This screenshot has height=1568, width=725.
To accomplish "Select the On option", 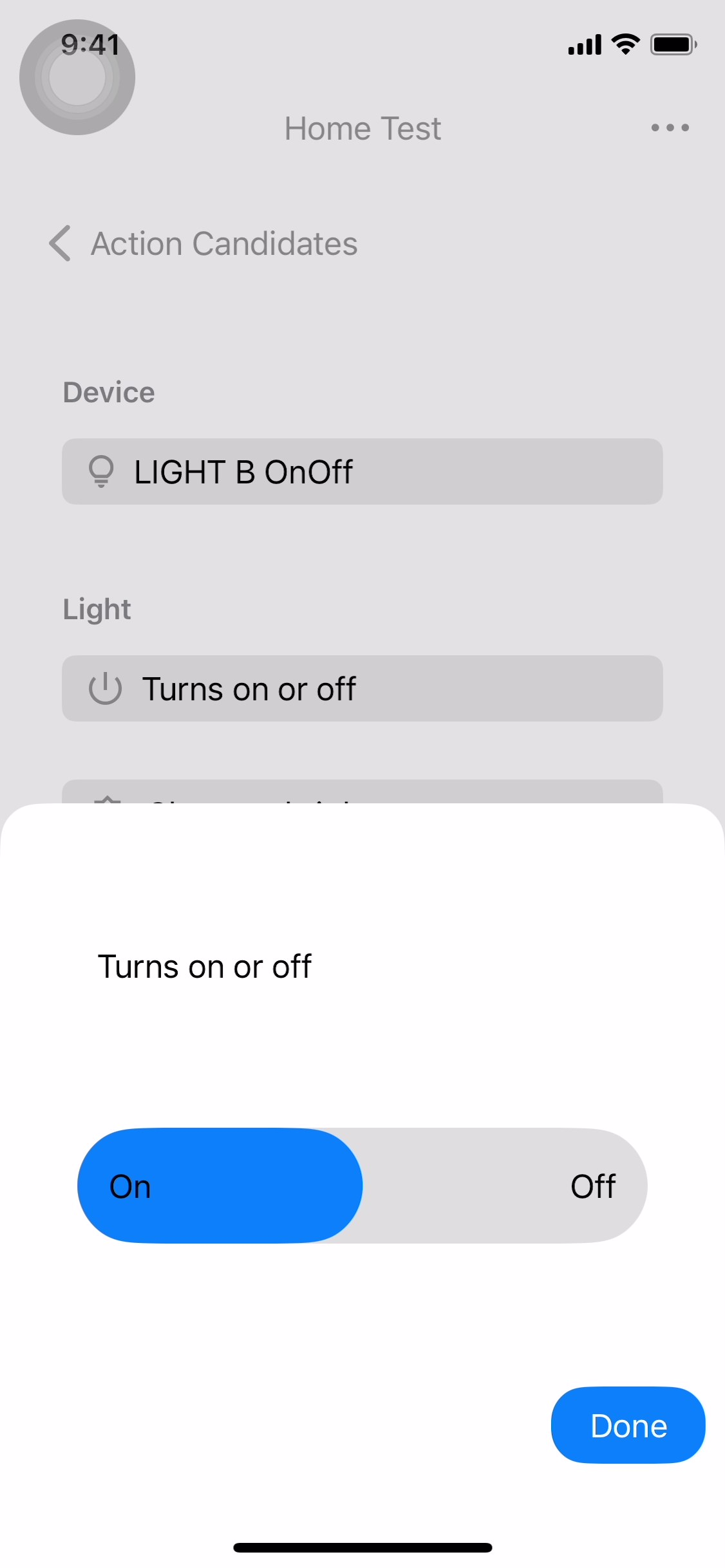I will (x=219, y=1186).
